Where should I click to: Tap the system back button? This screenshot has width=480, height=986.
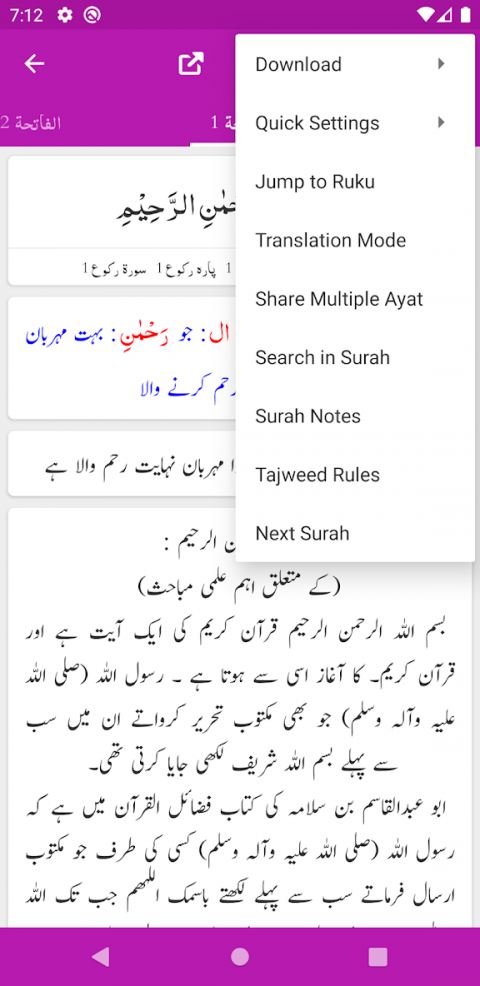pos(101,957)
